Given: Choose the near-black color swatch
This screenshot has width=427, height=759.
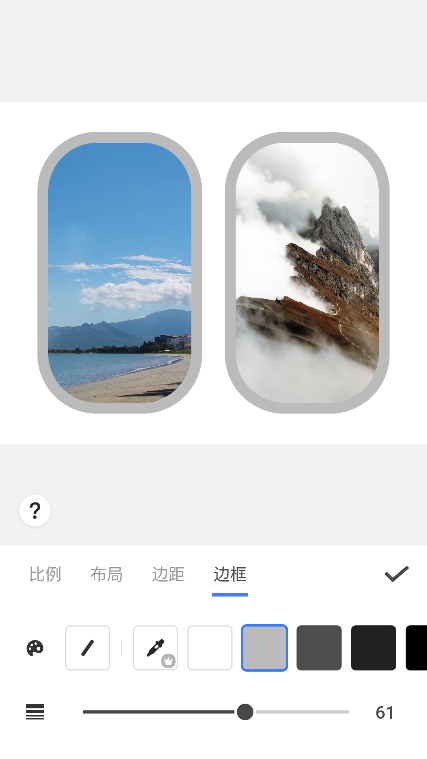Looking at the screenshot, I should [x=373, y=648].
